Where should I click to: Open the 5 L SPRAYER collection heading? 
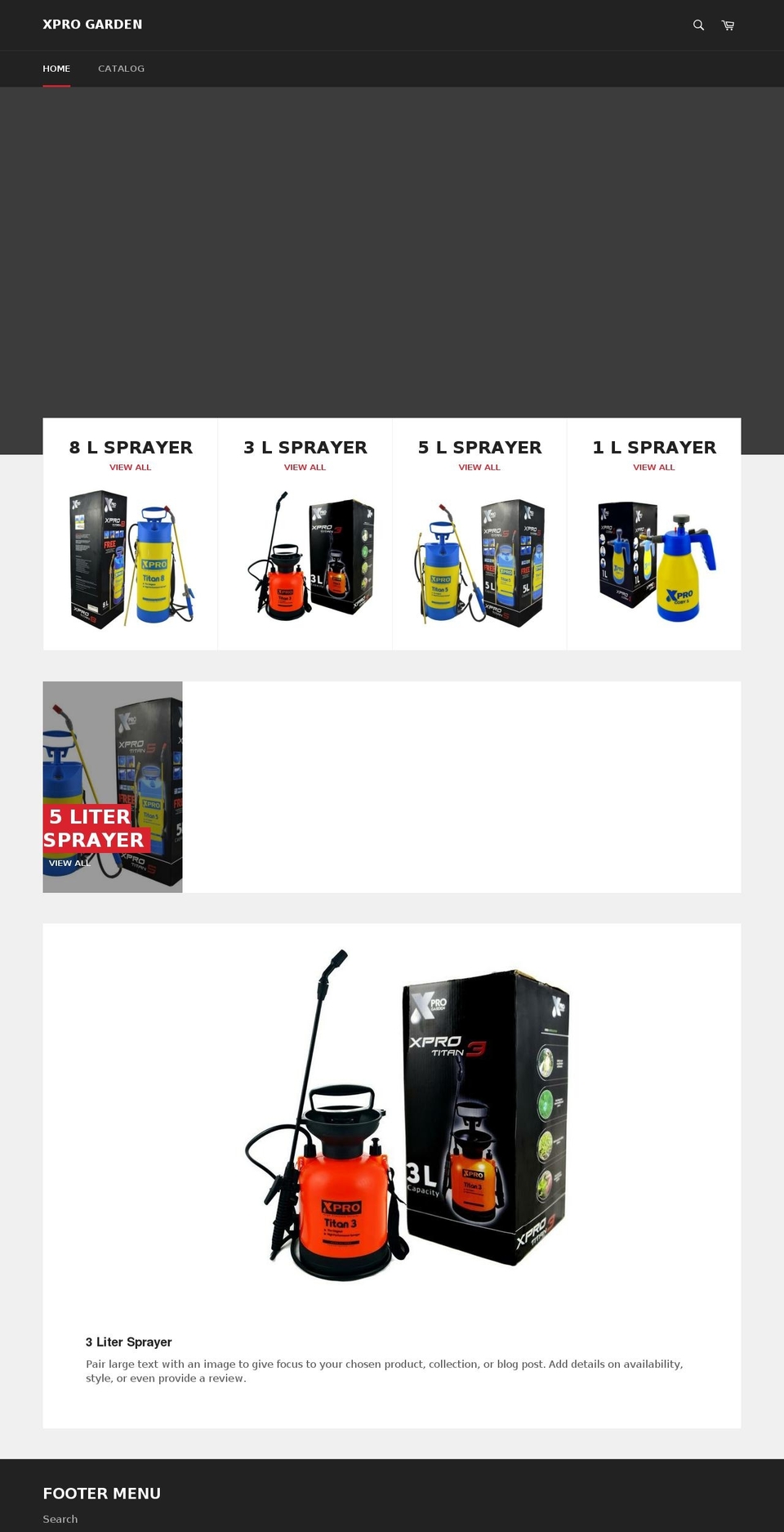(479, 447)
